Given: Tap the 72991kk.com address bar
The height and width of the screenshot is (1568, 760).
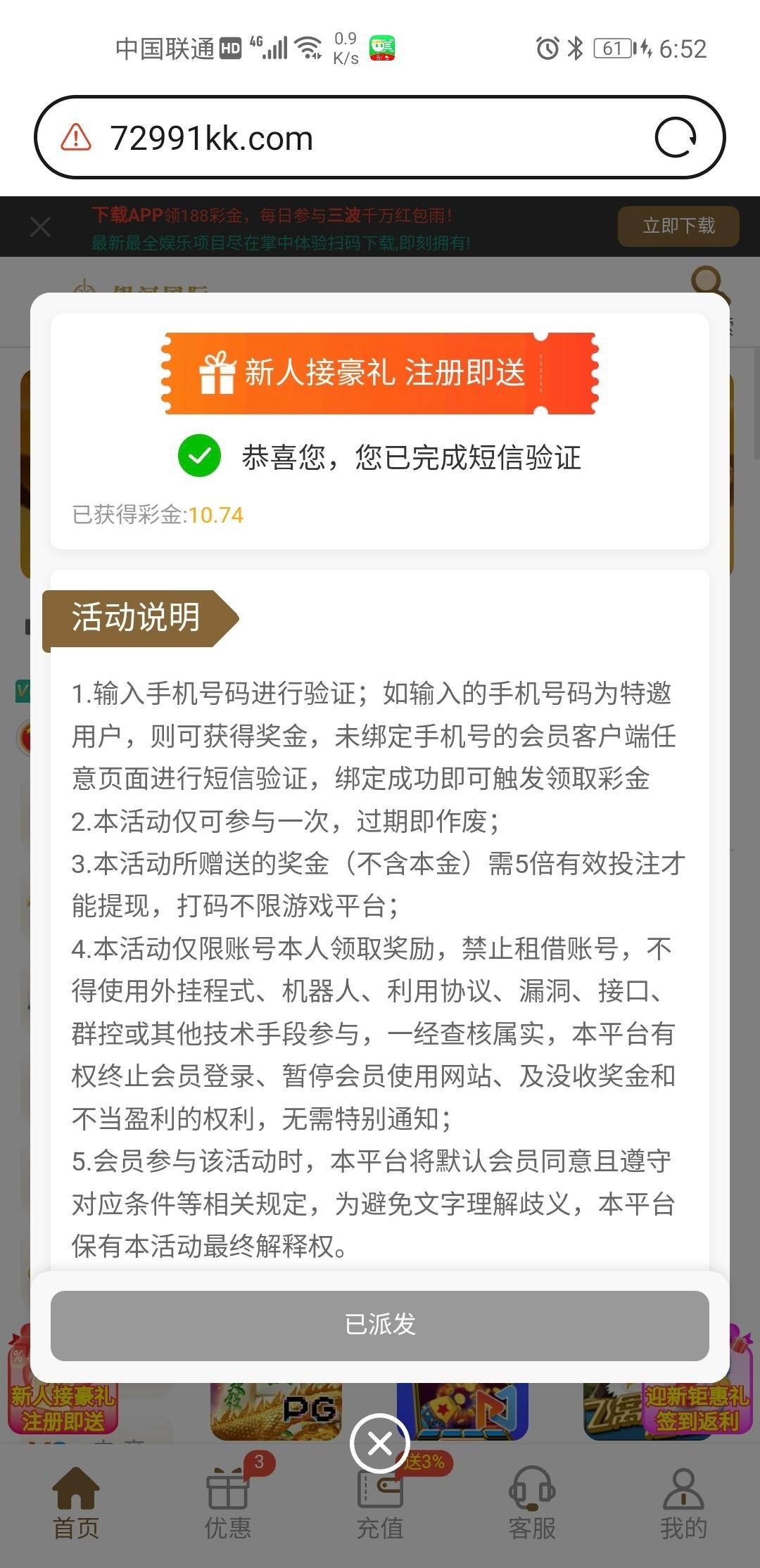Looking at the screenshot, I should click(x=352, y=138).
